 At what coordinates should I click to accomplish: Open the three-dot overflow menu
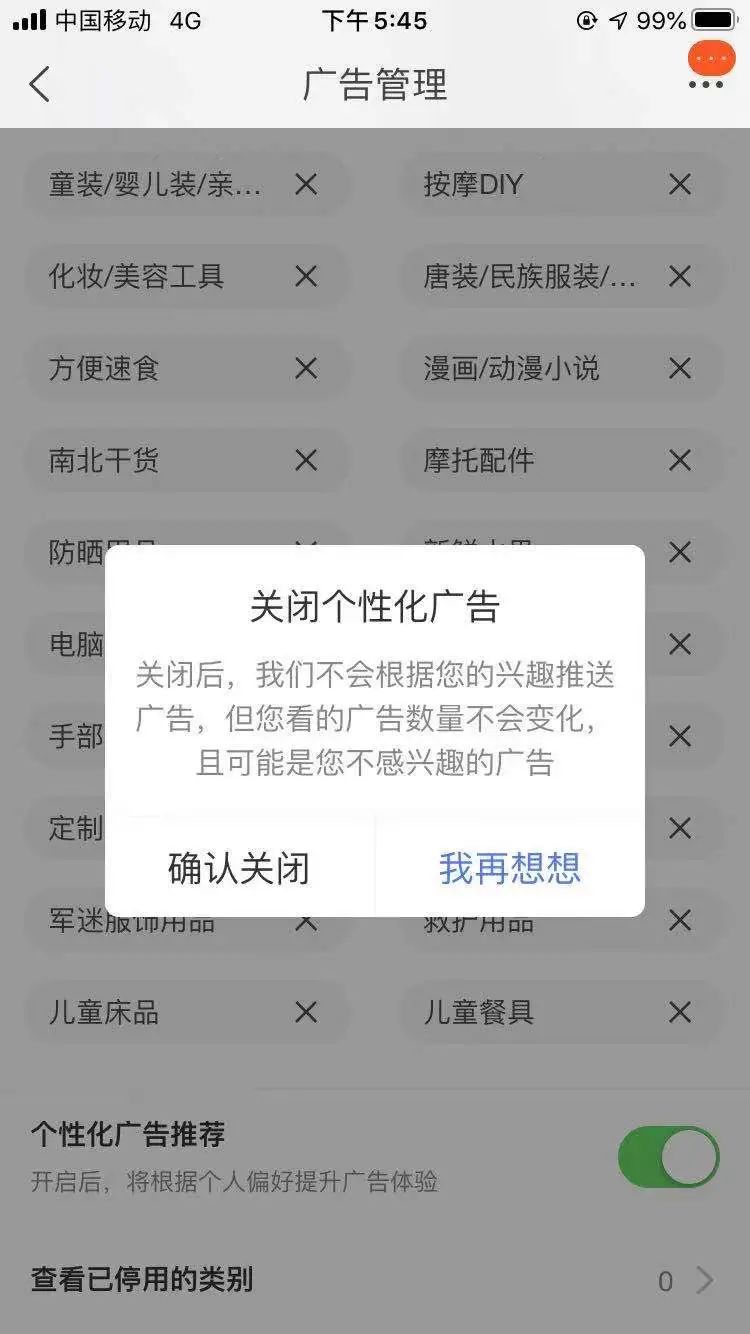pos(705,85)
